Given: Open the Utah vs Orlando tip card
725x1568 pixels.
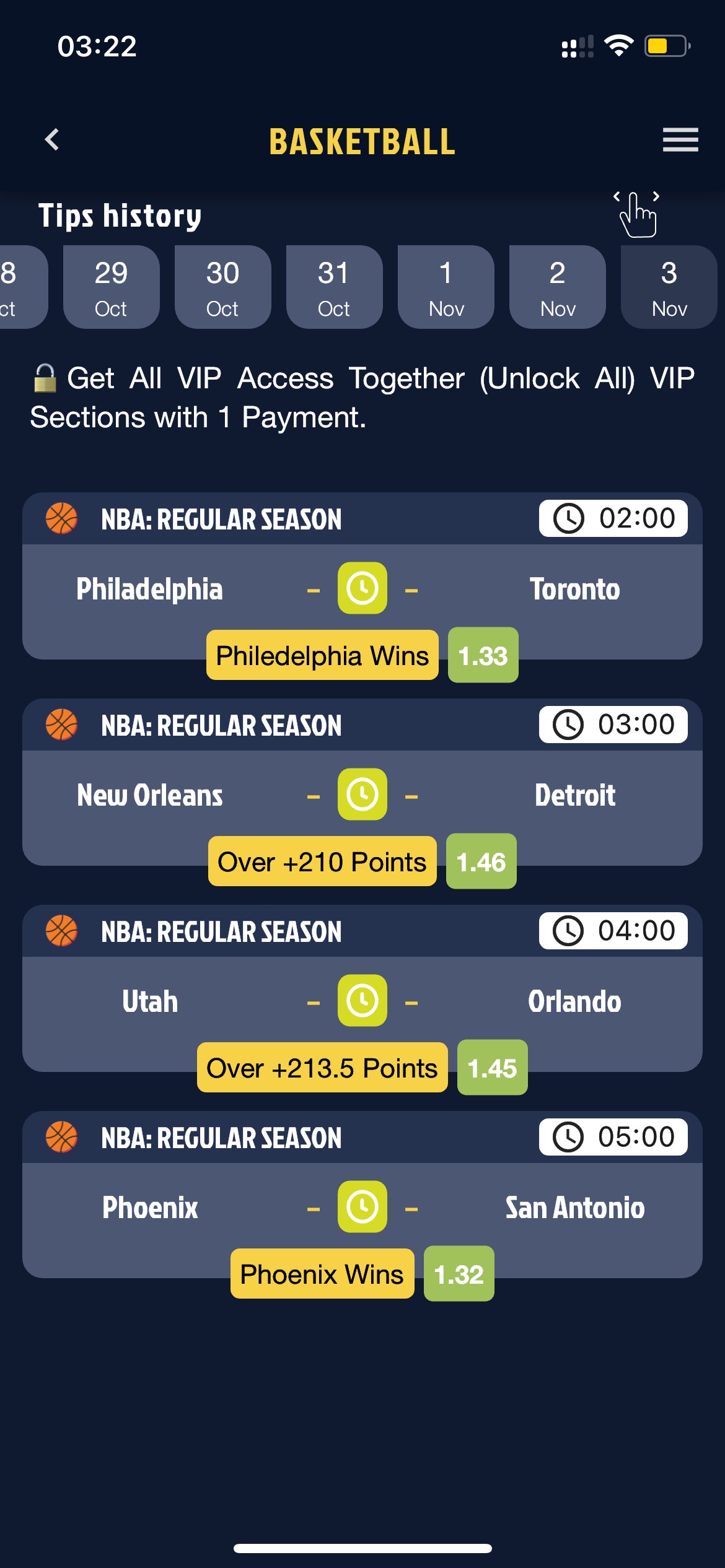Looking at the screenshot, I should pos(362,1000).
